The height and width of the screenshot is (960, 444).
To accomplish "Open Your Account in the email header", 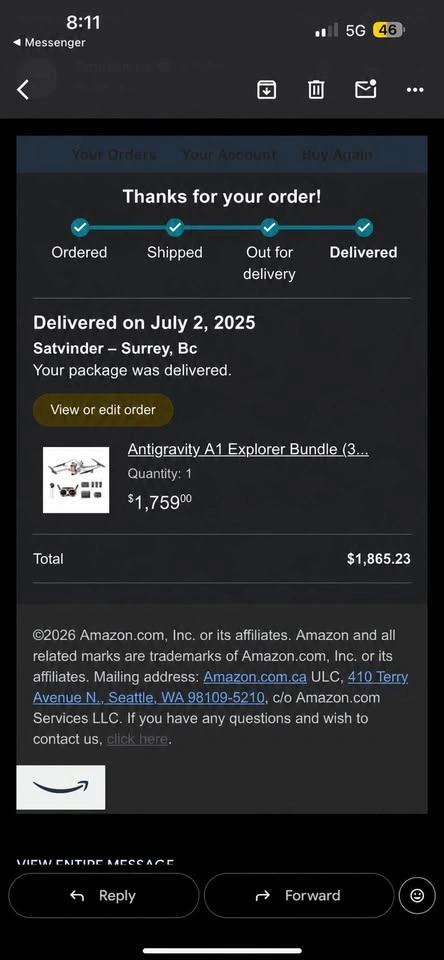I will tap(229, 155).
